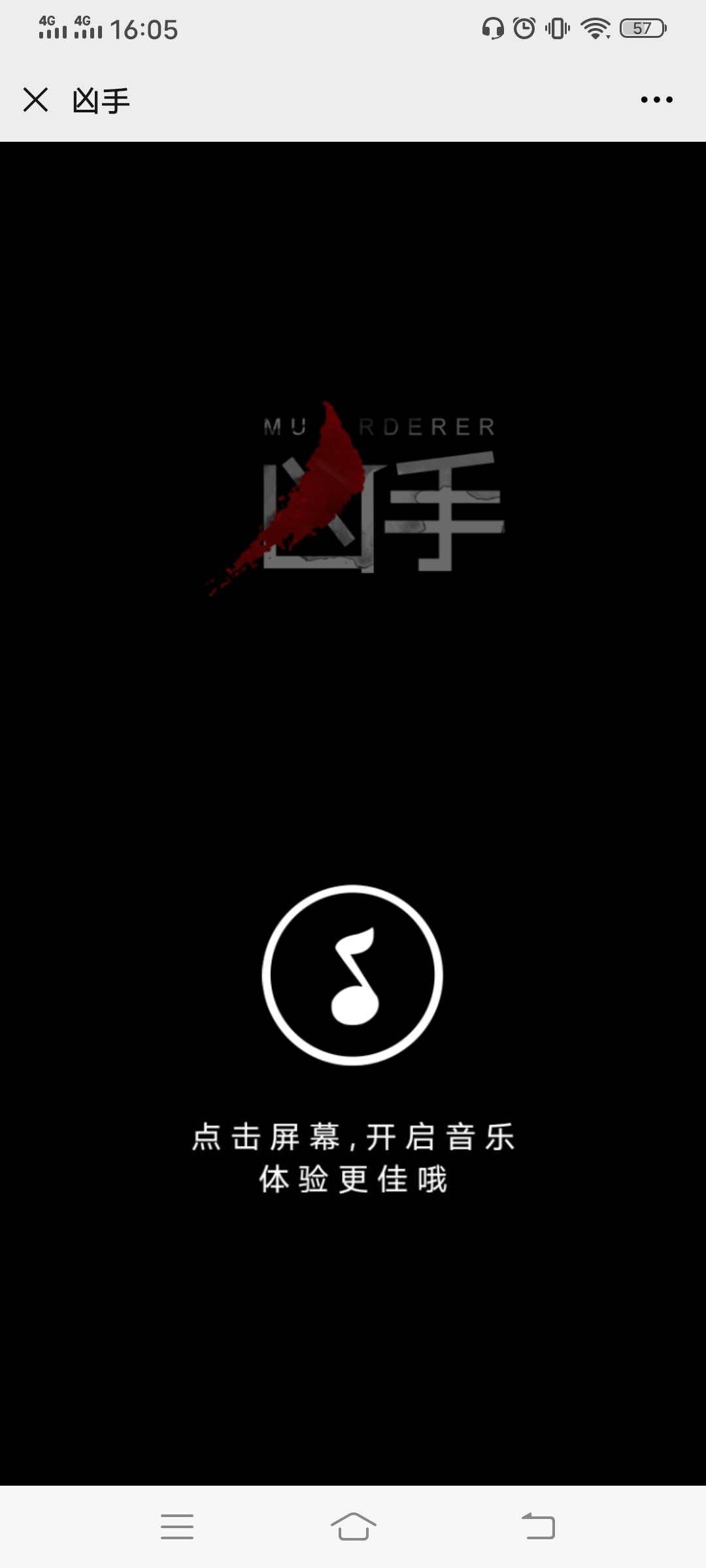Close the 凶手 web page

tap(35, 100)
